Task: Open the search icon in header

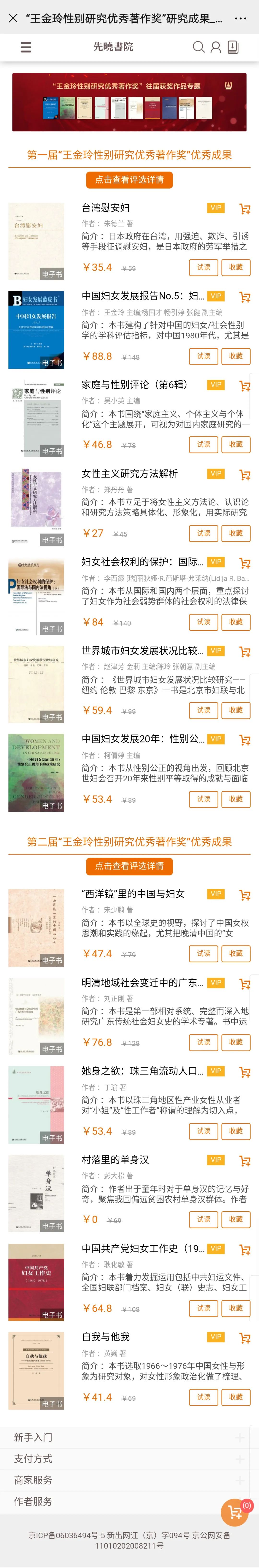Action: 198,47
